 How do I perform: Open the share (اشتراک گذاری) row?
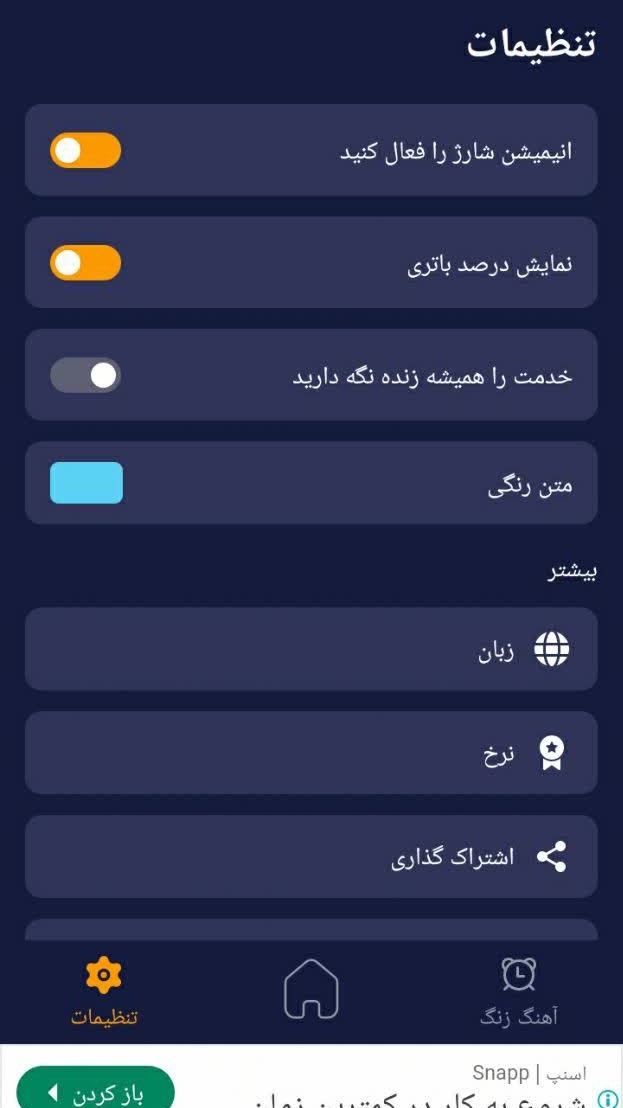click(x=311, y=857)
